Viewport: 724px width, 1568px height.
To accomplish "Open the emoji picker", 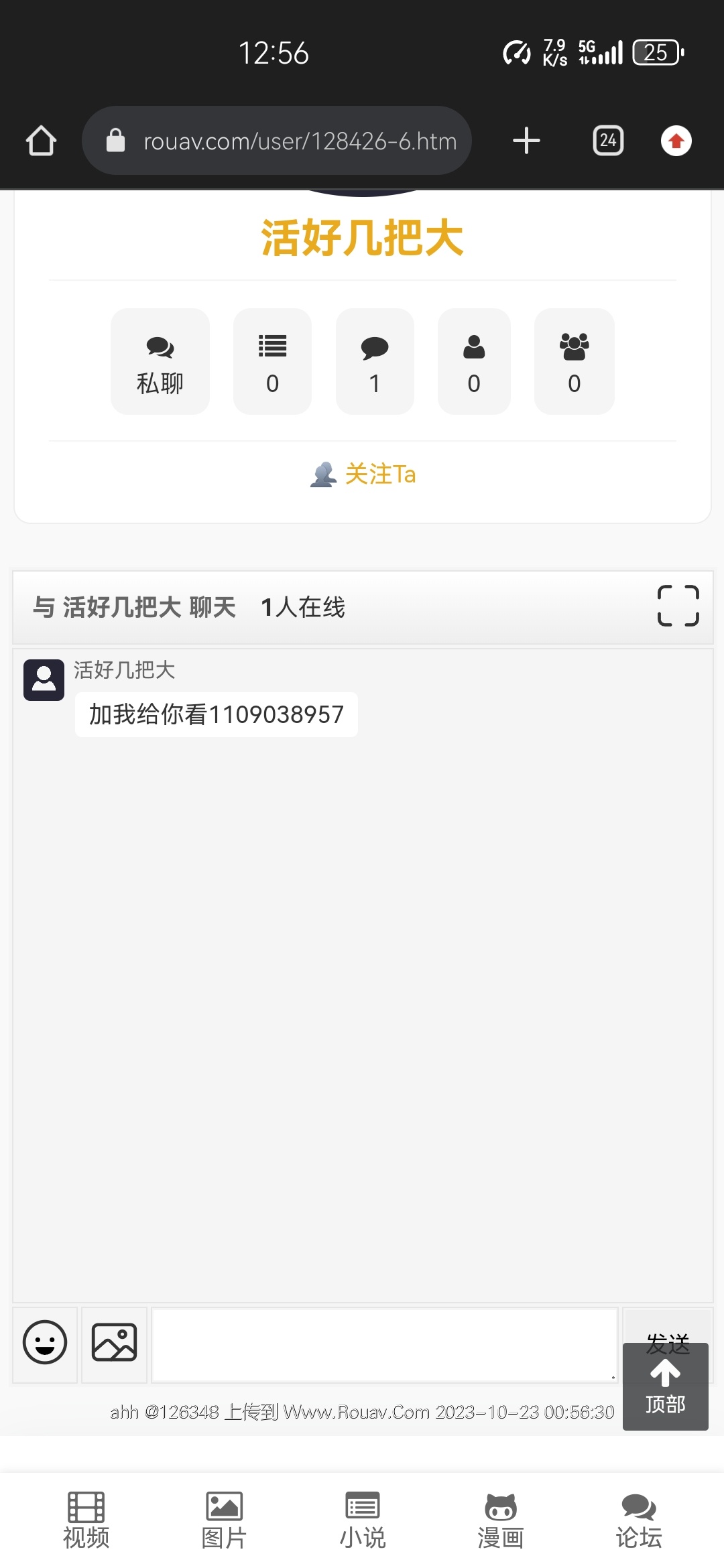I will click(45, 1343).
